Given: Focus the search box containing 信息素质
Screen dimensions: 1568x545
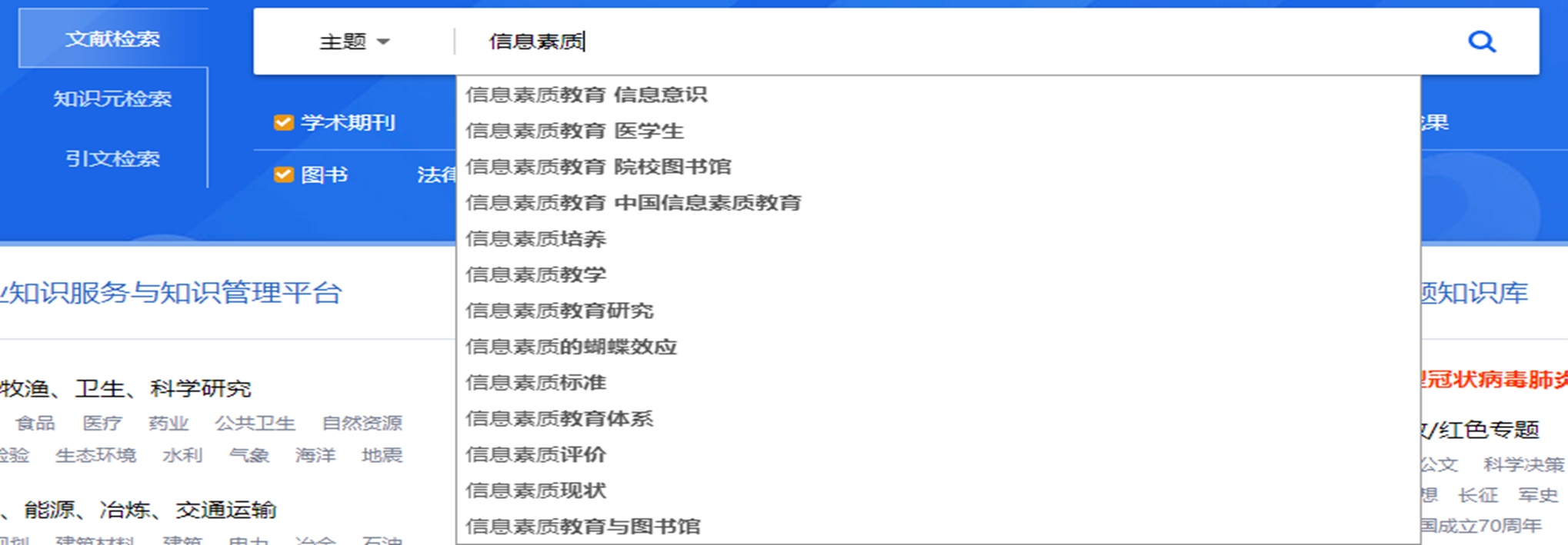Looking at the screenshot, I should [x=923, y=42].
